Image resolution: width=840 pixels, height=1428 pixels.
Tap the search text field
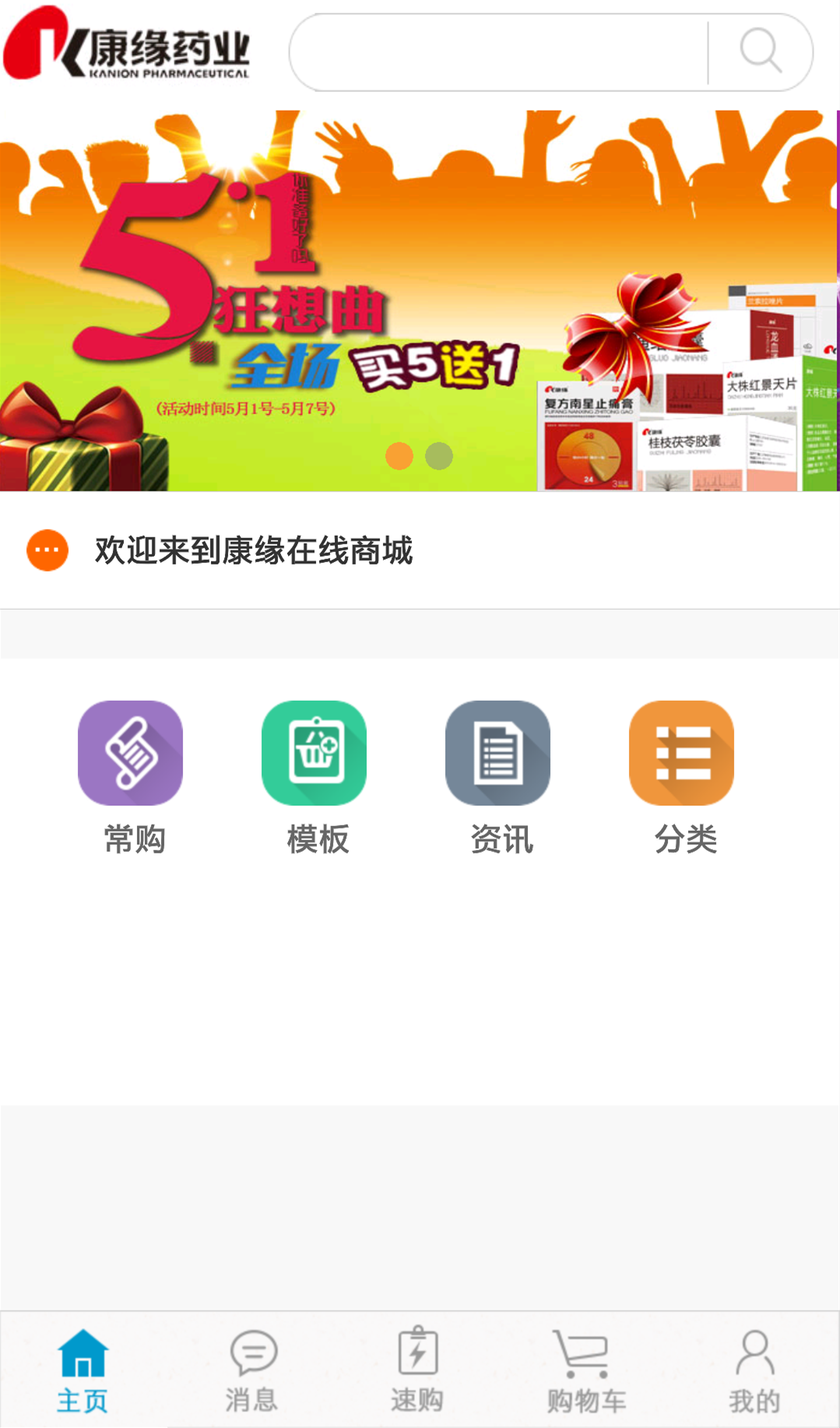tap(498, 53)
